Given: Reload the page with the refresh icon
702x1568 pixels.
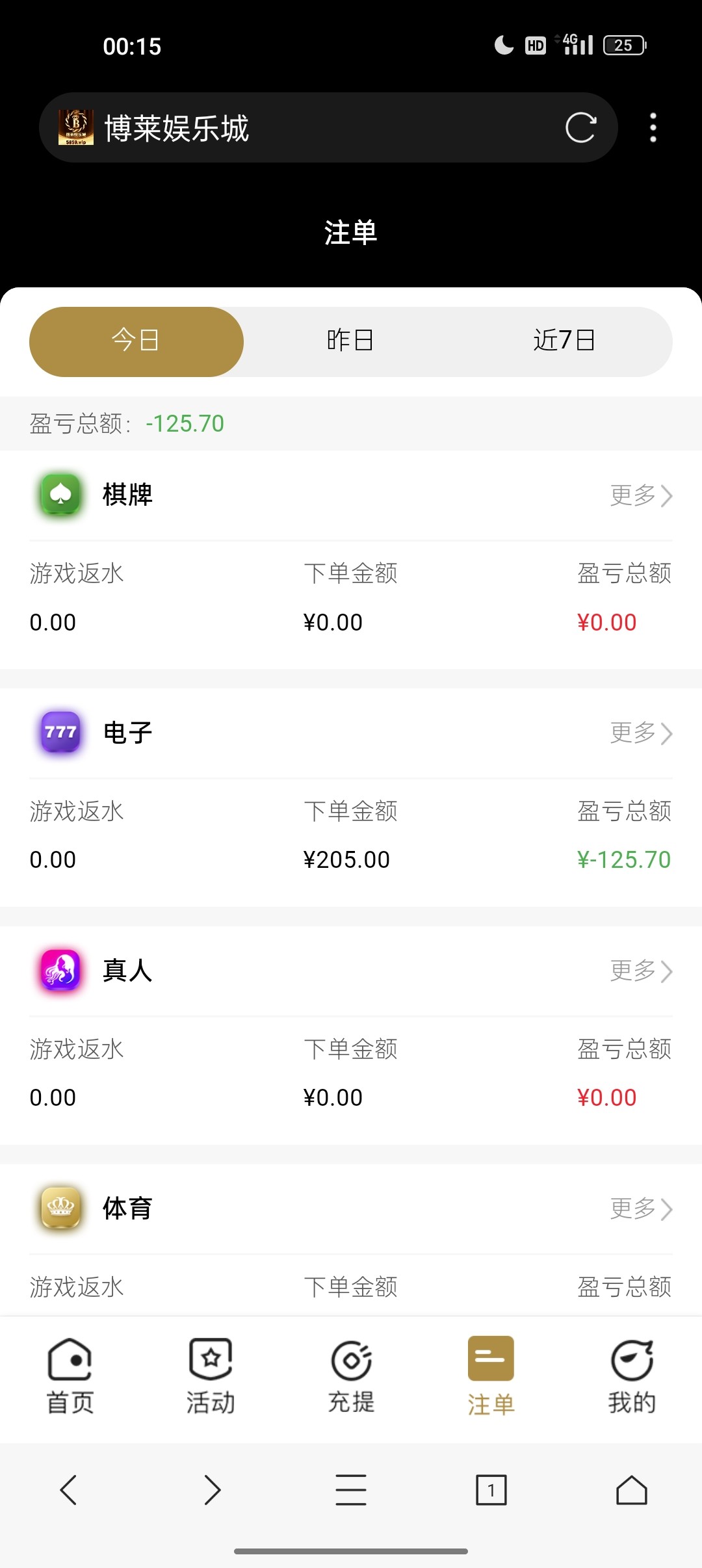Looking at the screenshot, I should coord(580,127).
